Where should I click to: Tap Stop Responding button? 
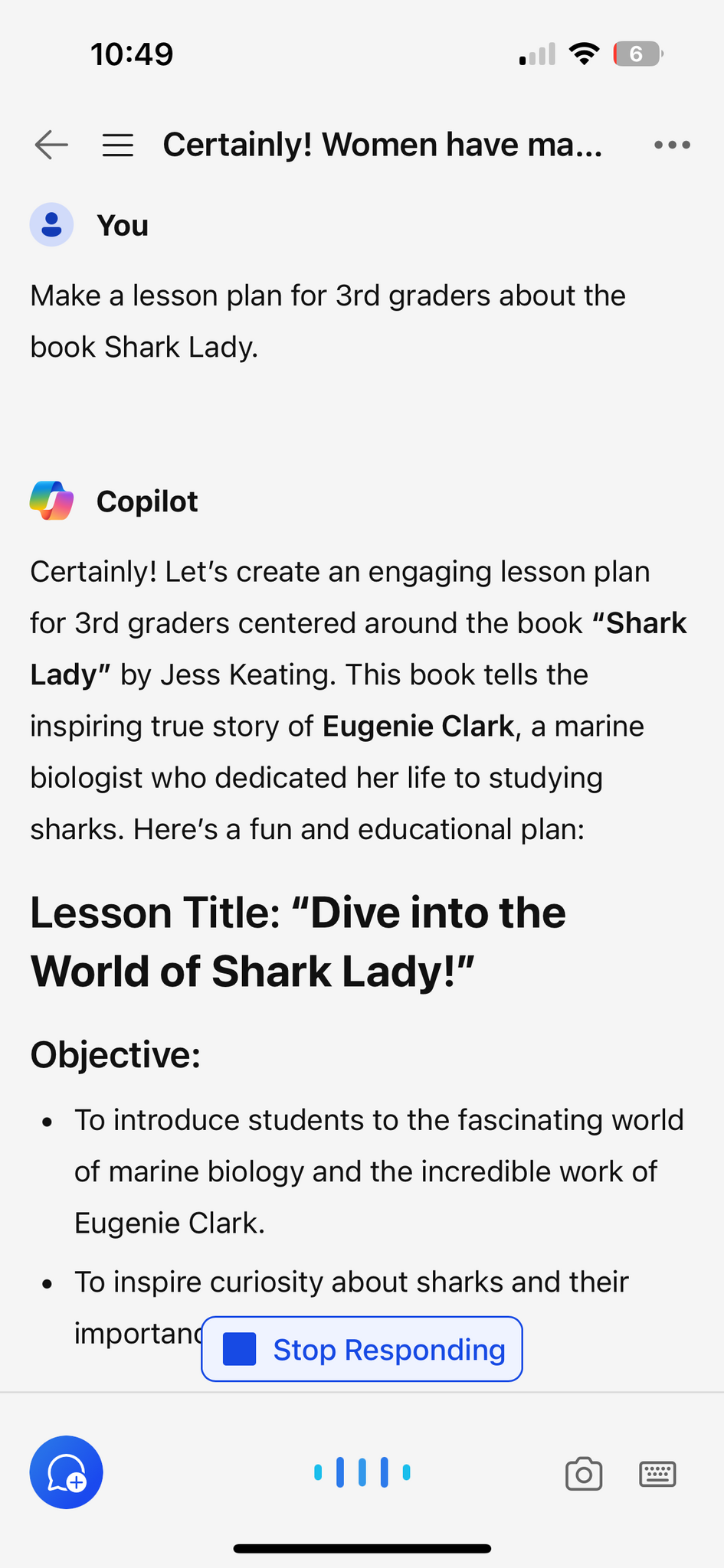pos(362,1349)
